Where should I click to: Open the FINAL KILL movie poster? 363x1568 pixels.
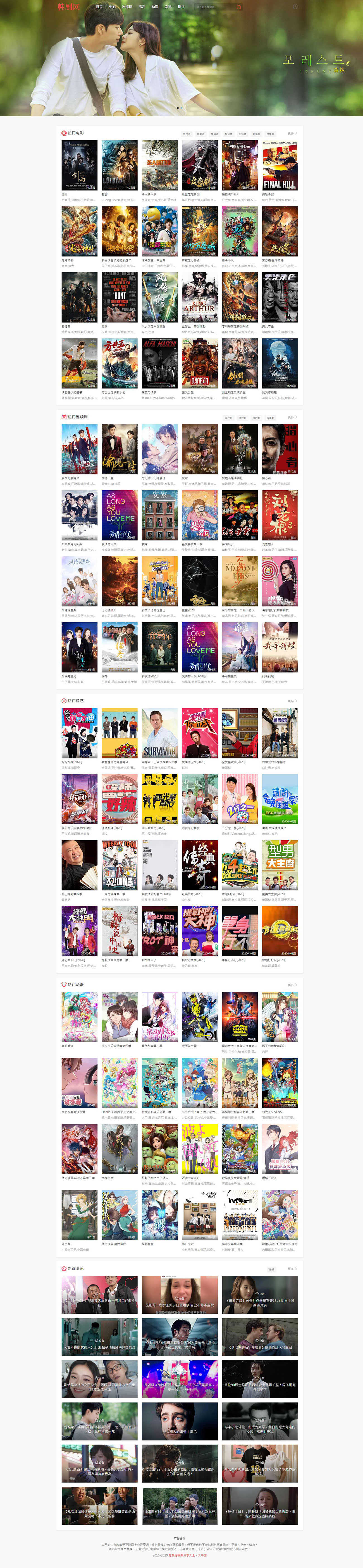tap(280, 165)
